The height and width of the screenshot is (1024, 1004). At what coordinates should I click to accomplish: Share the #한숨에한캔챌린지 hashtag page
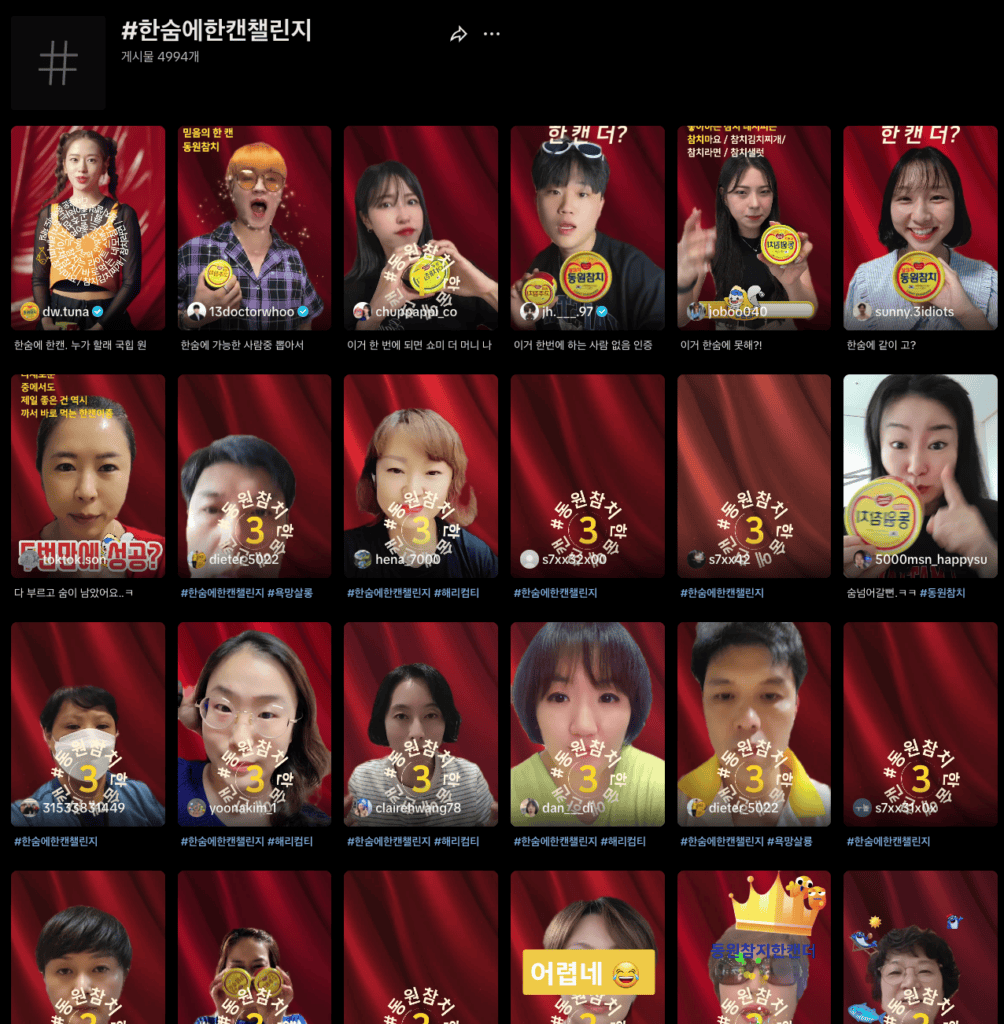458,34
